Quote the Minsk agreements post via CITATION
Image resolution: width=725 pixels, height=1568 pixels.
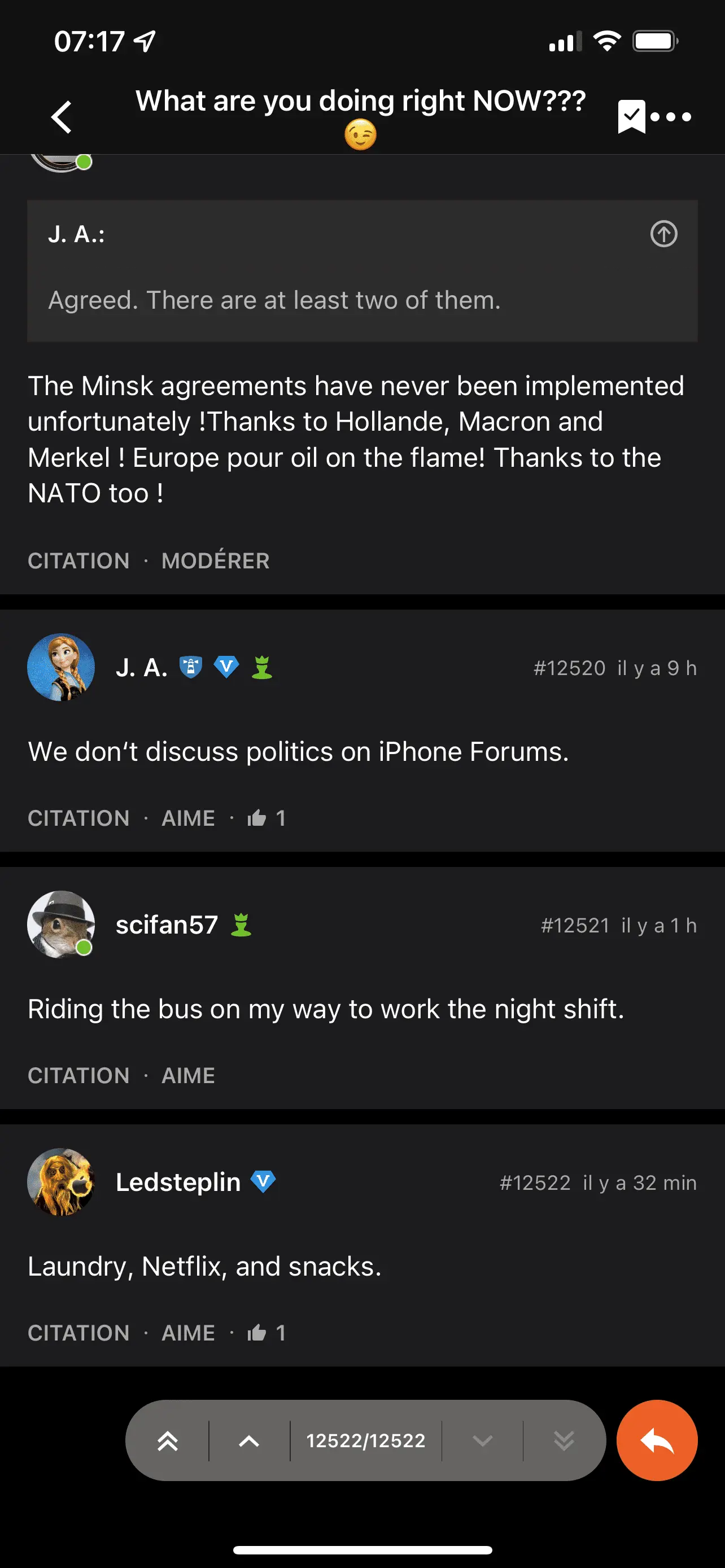(78, 560)
